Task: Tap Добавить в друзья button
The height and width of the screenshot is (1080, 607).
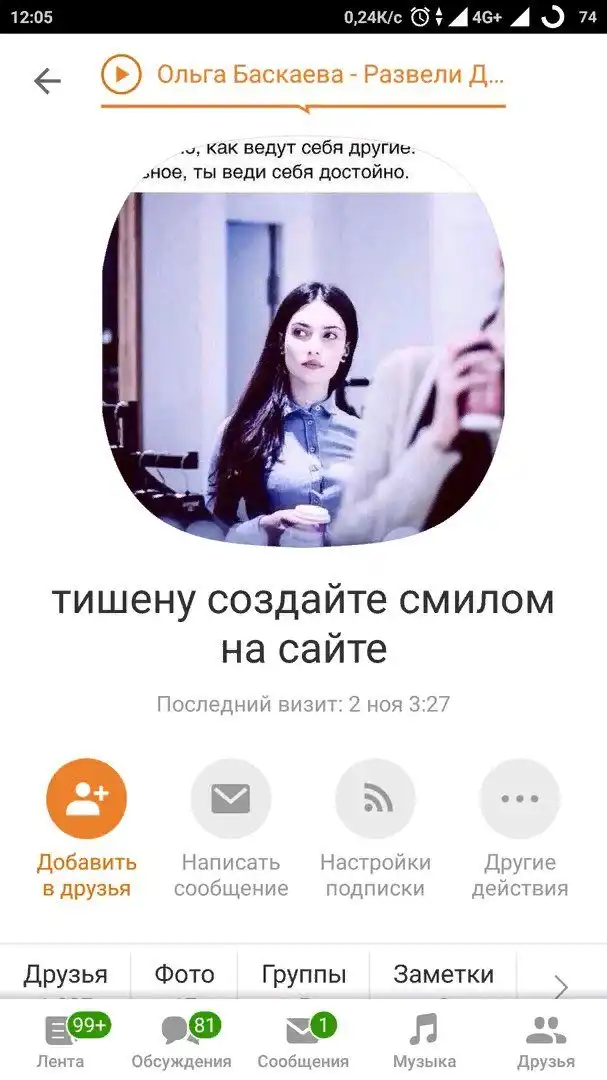Action: [86, 799]
